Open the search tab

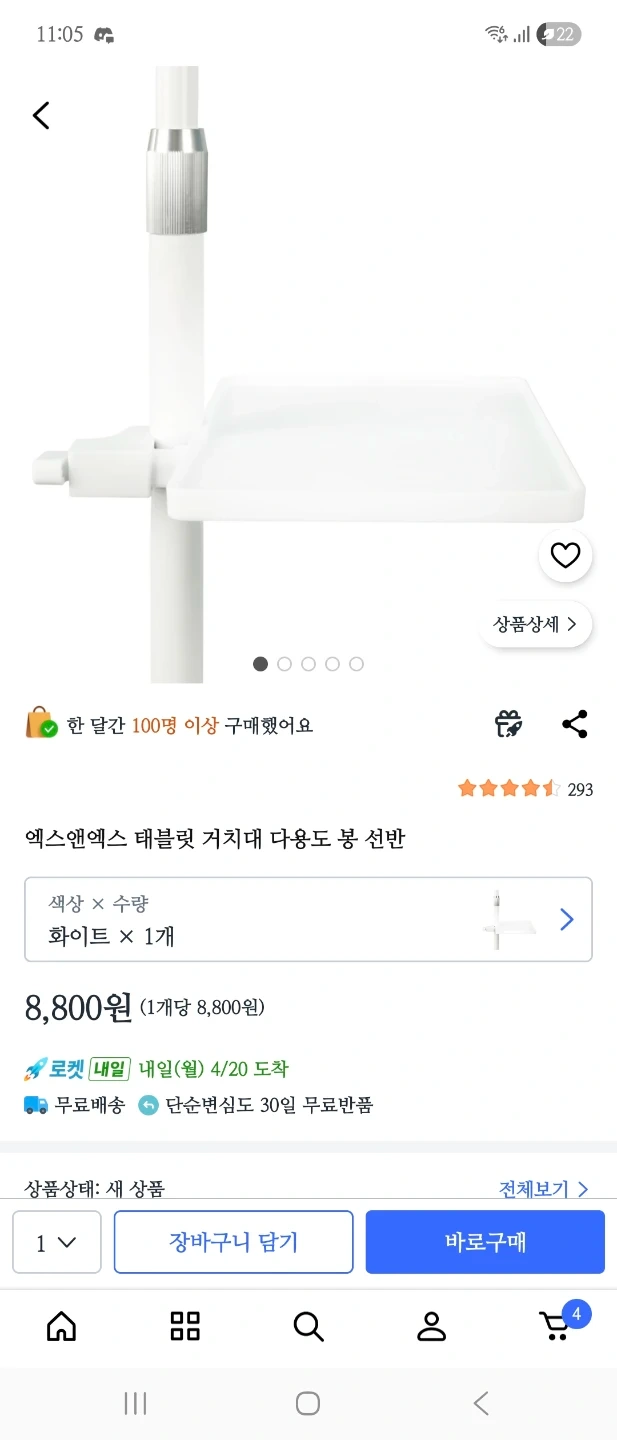coord(308,1326)
